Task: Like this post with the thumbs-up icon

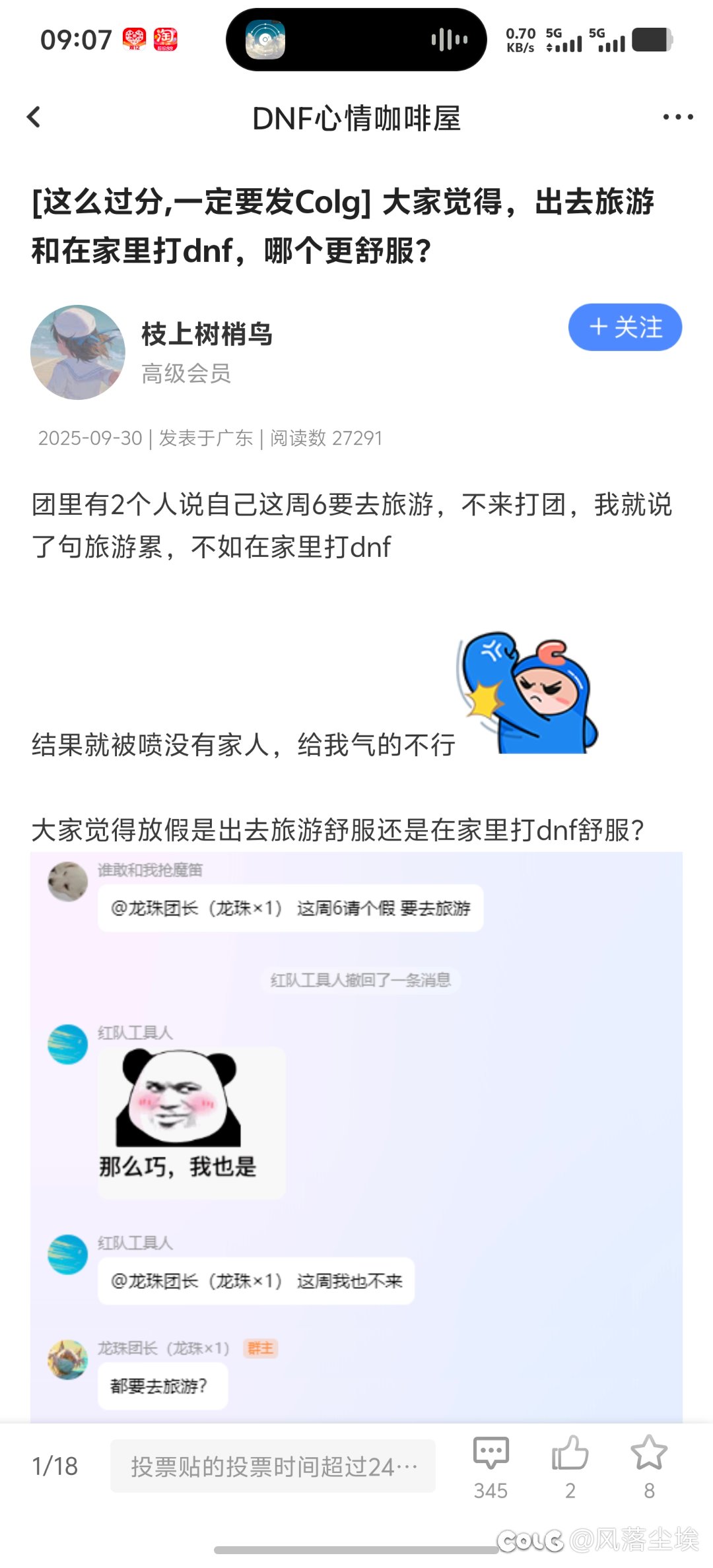Action: tap(570, 1454)
